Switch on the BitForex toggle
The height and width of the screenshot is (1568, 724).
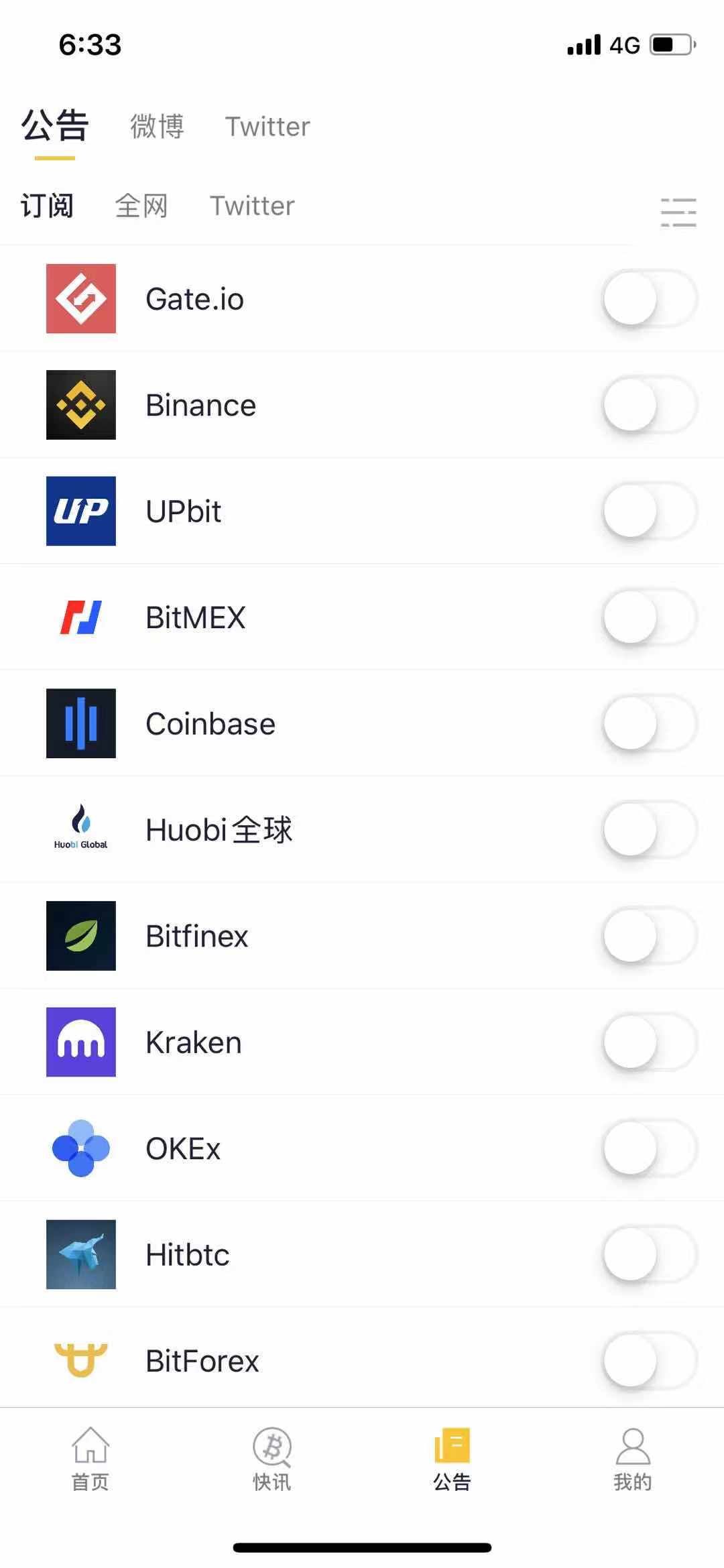(649, 1361)
